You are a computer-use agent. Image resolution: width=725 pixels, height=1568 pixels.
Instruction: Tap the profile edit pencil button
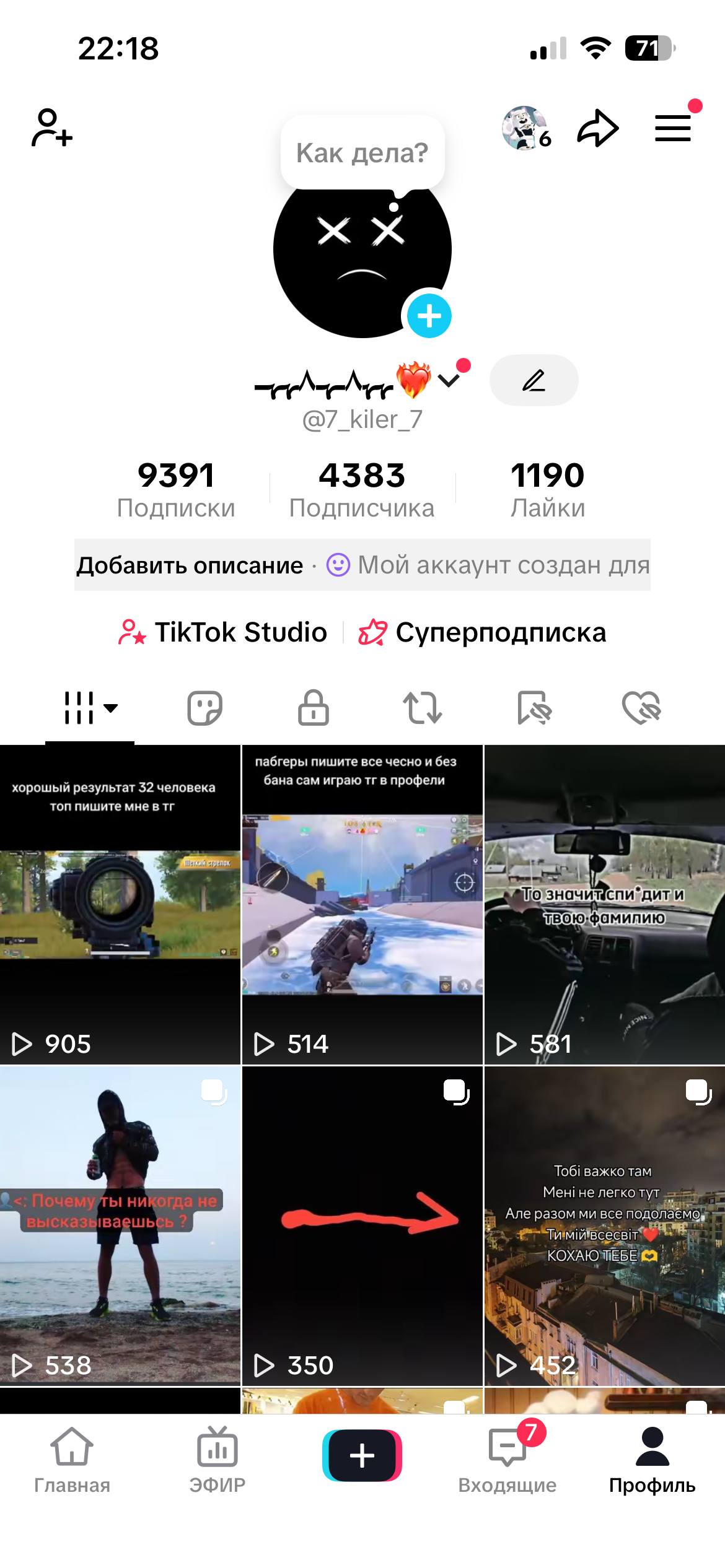click(x=534, y=380)
